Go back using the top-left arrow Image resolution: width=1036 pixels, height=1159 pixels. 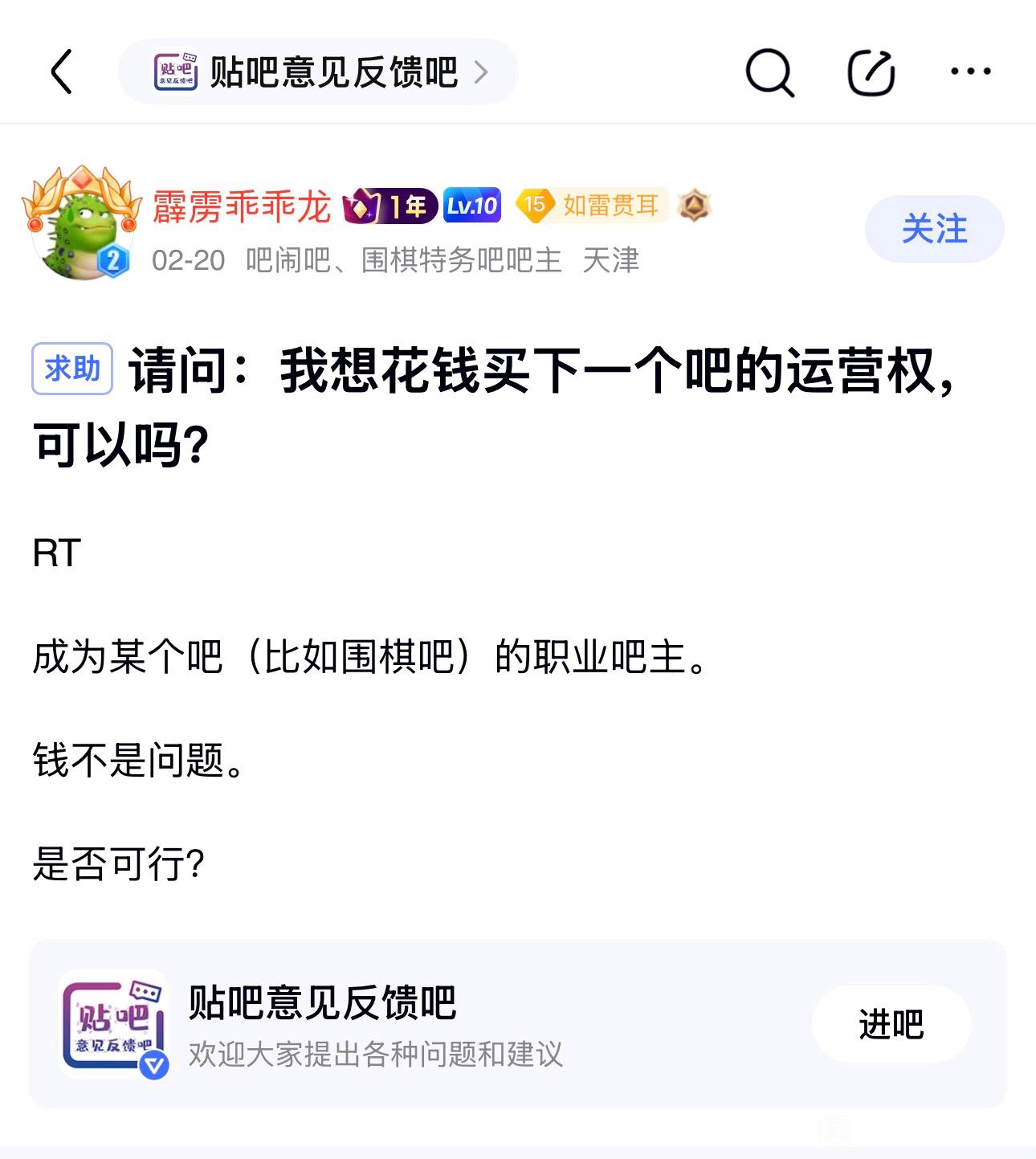point(62,71)
